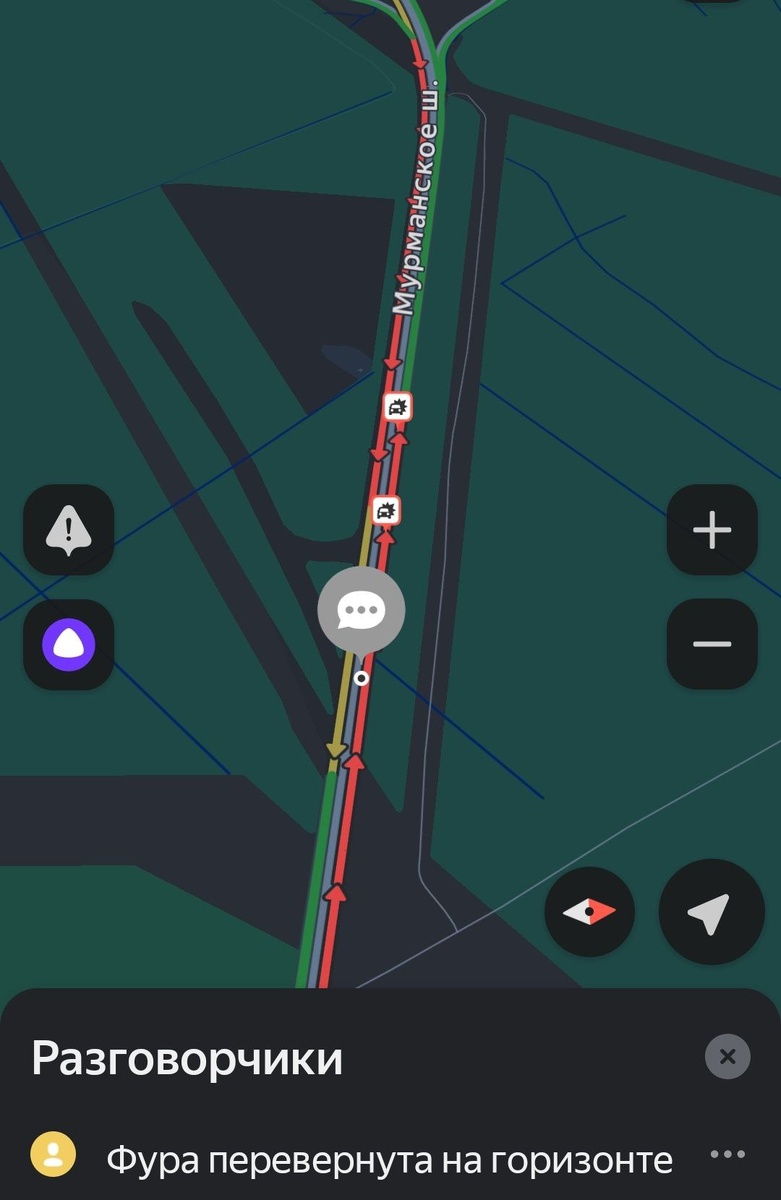The width and height of the screenshot is (781, 1200).
Task: Close the Разговорчики panel
Action: [x=727, y=1056]
